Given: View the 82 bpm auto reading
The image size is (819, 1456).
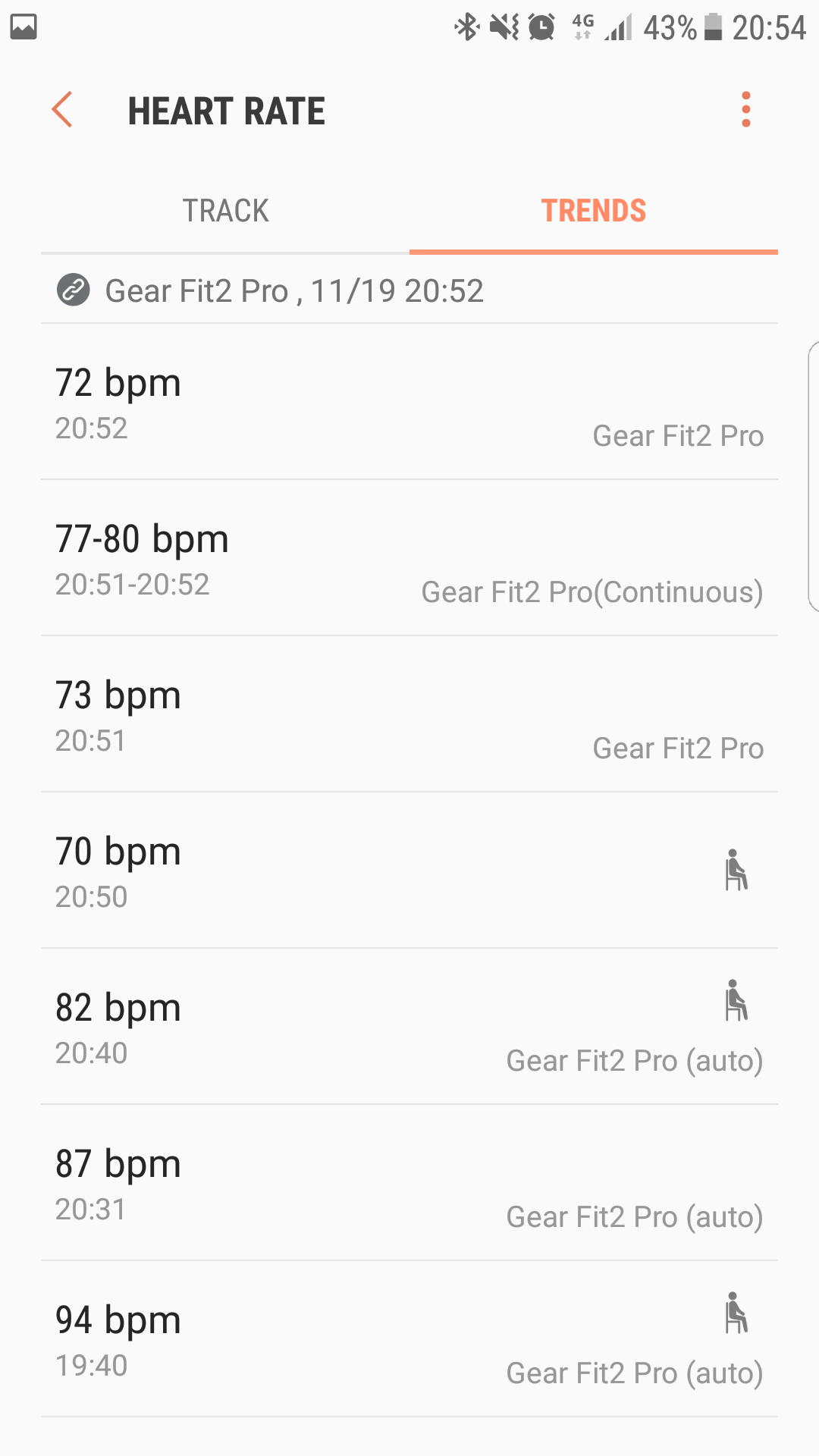Looking at the screenshot, I should click(409, 1027).
